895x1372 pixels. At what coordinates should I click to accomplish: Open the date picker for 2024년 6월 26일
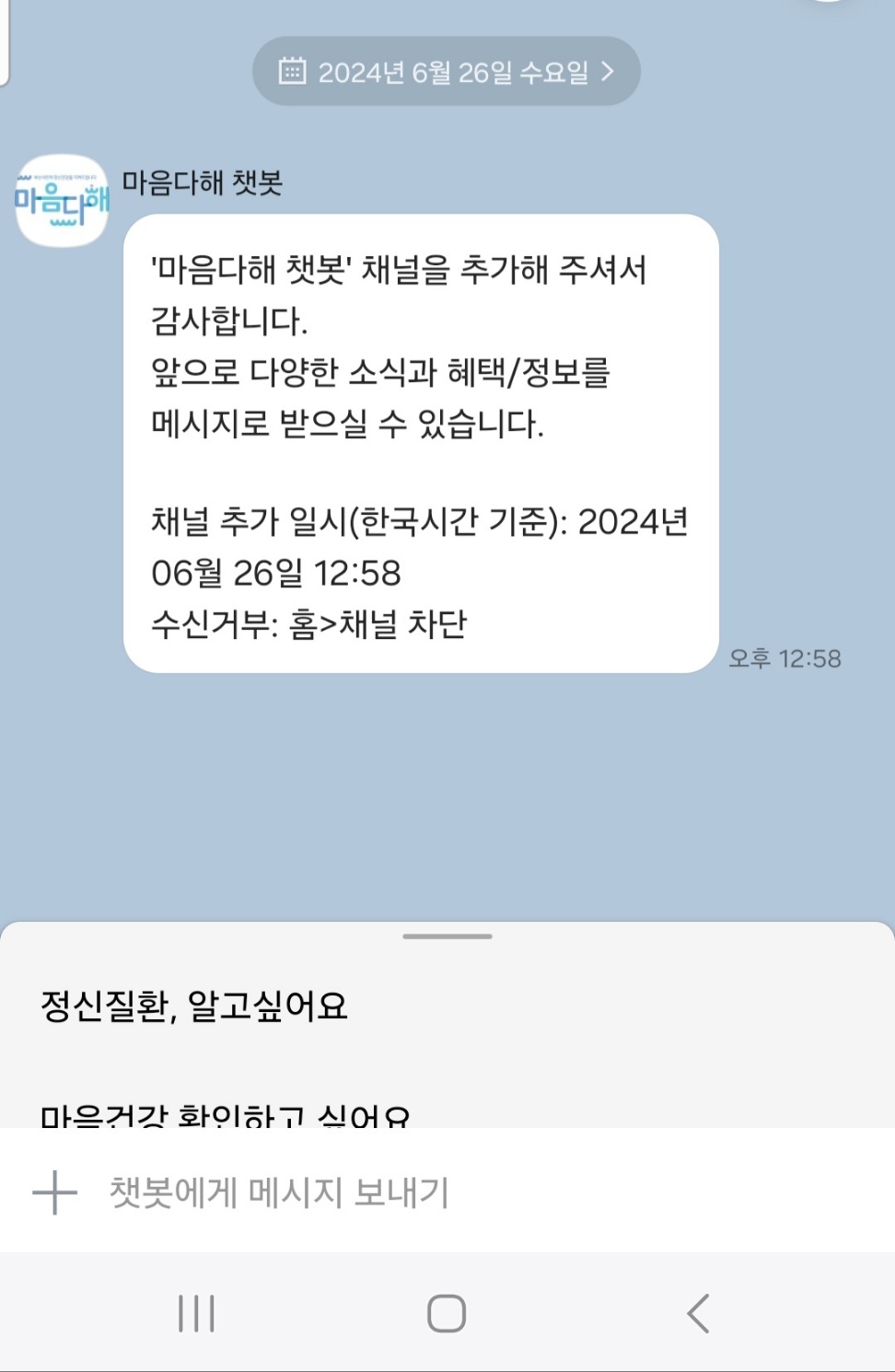(x=447, y=72)
